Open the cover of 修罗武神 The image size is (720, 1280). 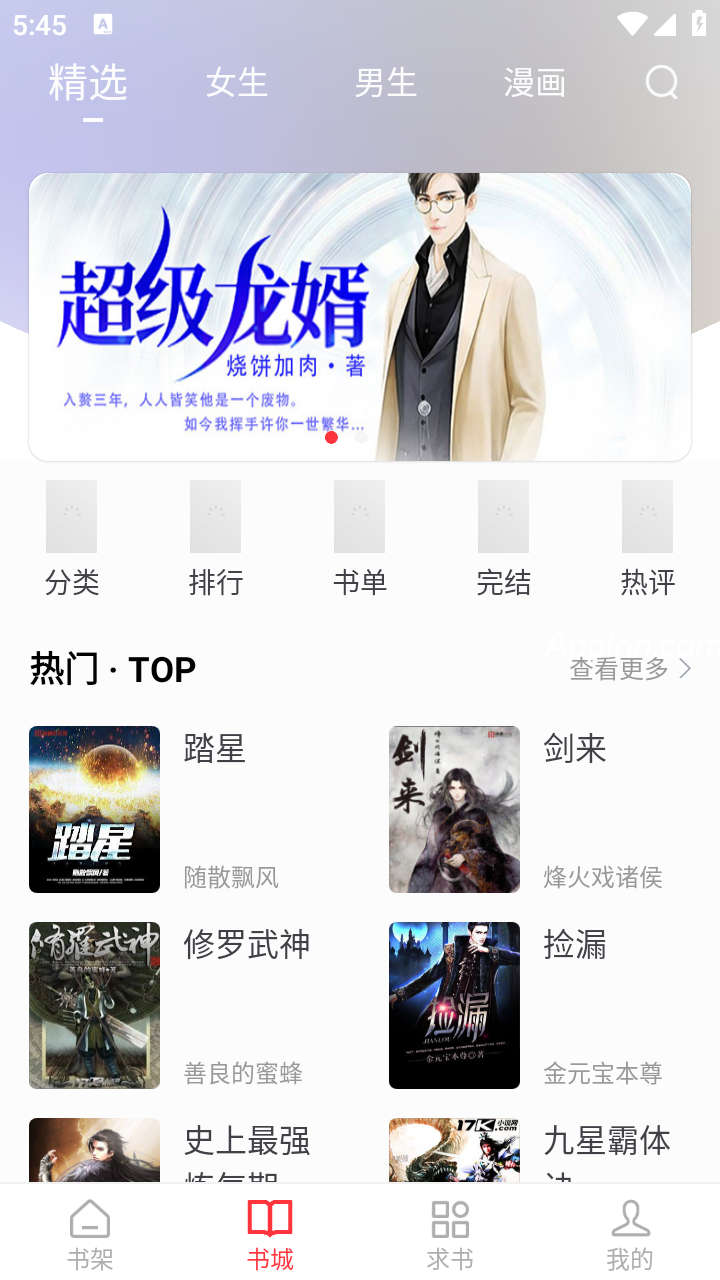pos(94,1005)
